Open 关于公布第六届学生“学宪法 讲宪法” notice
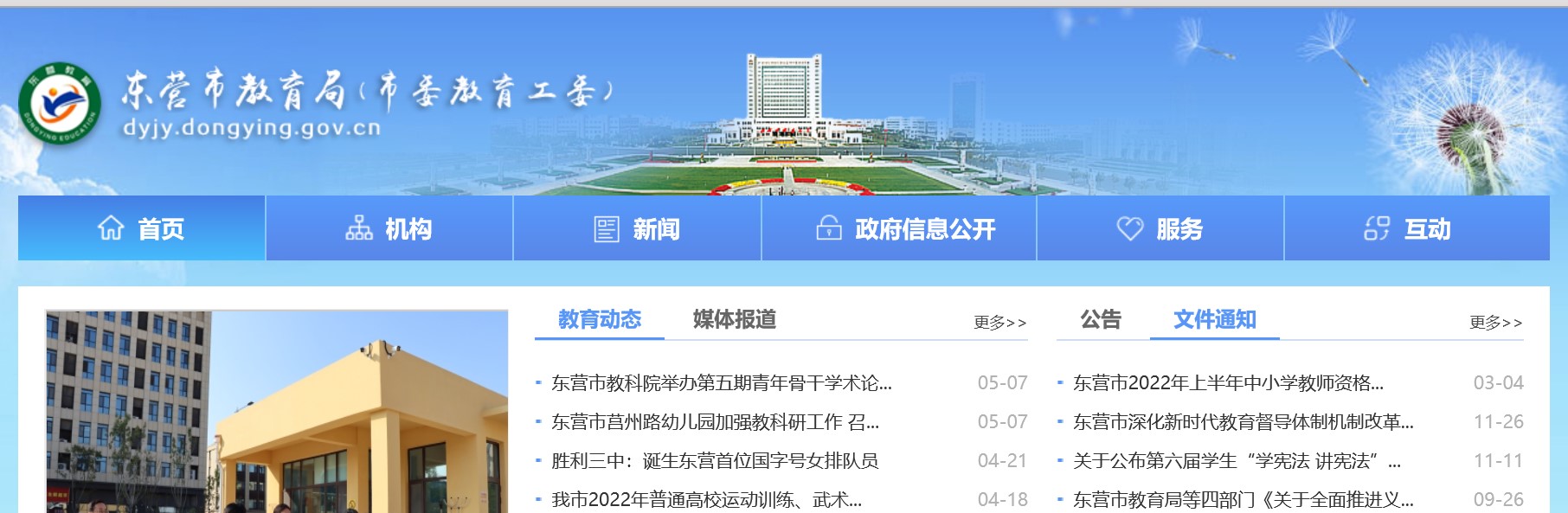The image size is (1568, 513). 1237,461
